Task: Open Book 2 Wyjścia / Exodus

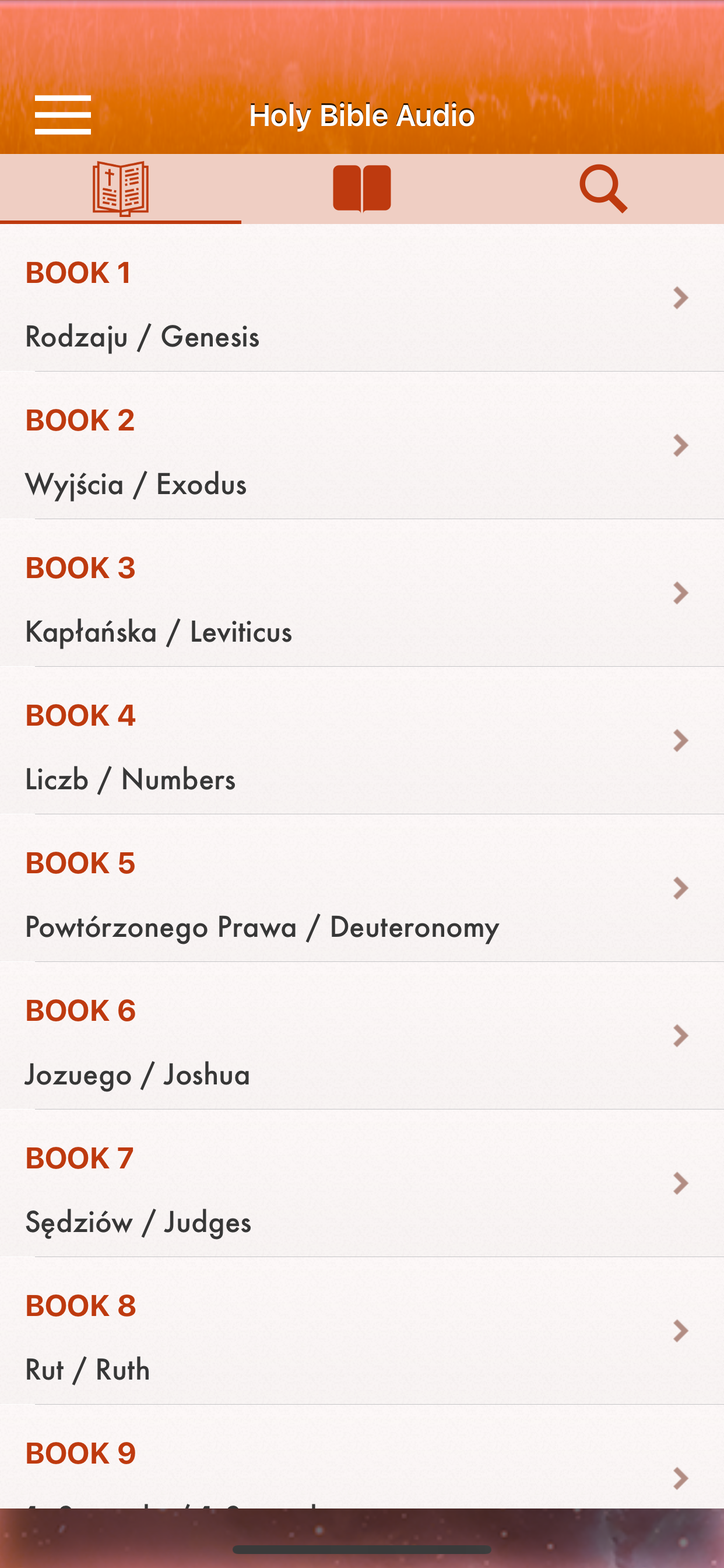Action: pos(362,446)
